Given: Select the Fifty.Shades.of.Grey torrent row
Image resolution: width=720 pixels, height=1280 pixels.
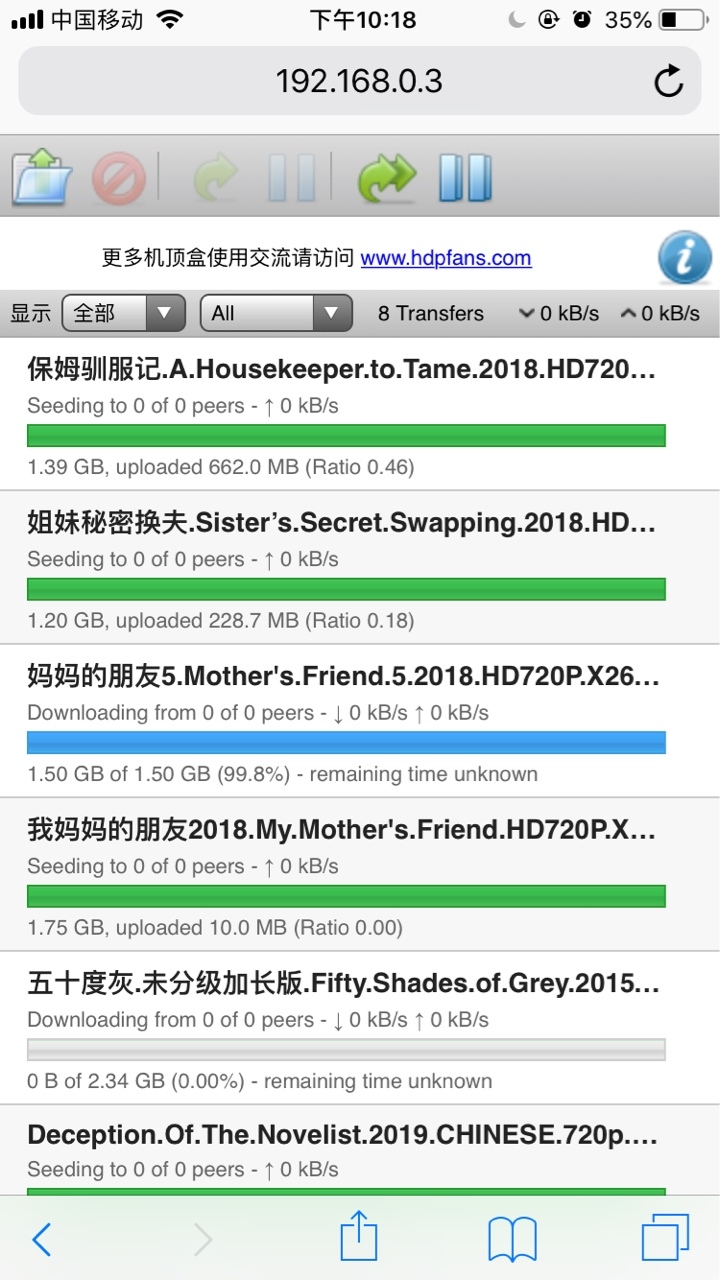Looking at the screenshot, I should [360, 1028].
